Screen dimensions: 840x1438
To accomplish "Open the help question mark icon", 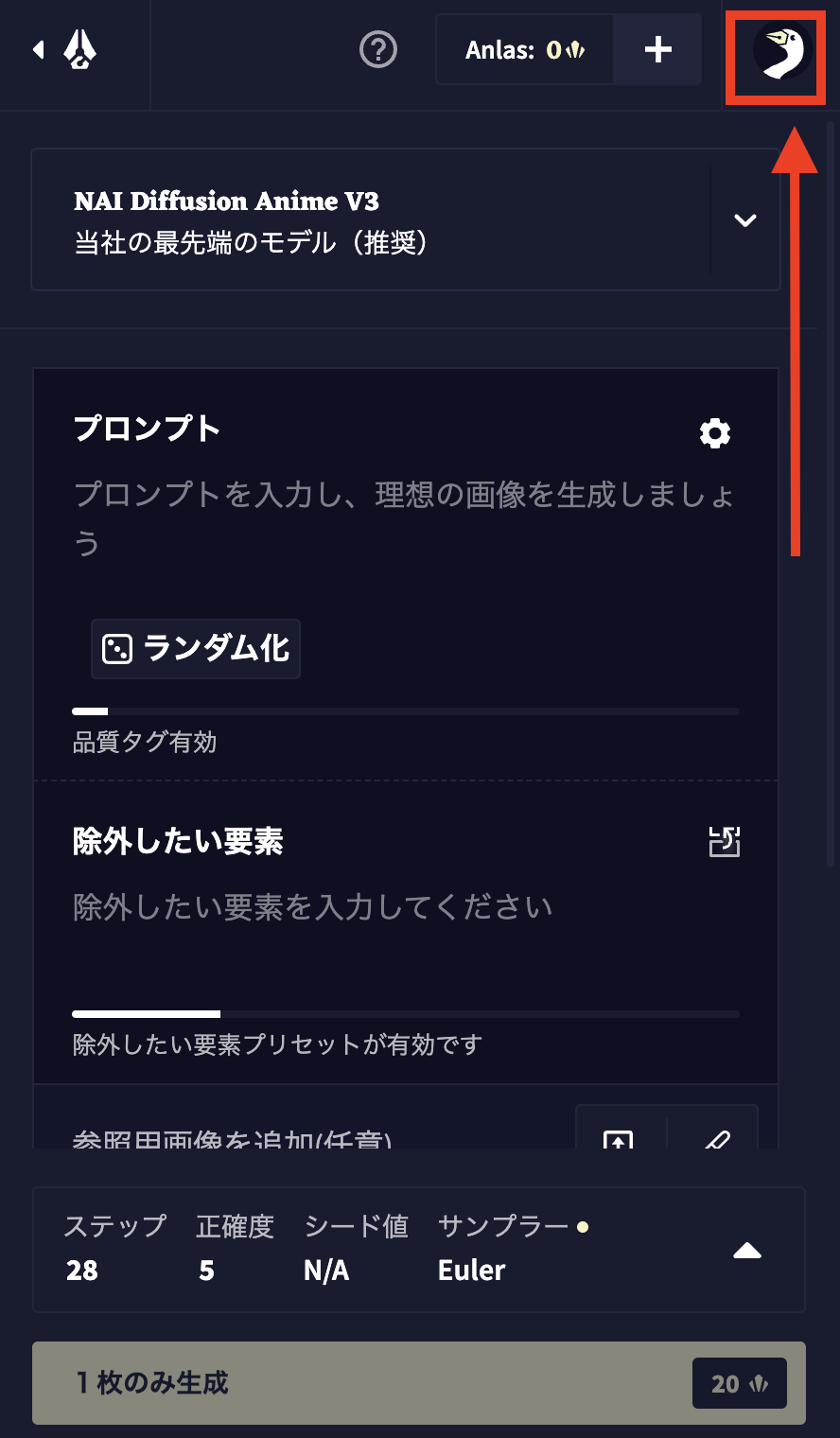I will 378,50.
